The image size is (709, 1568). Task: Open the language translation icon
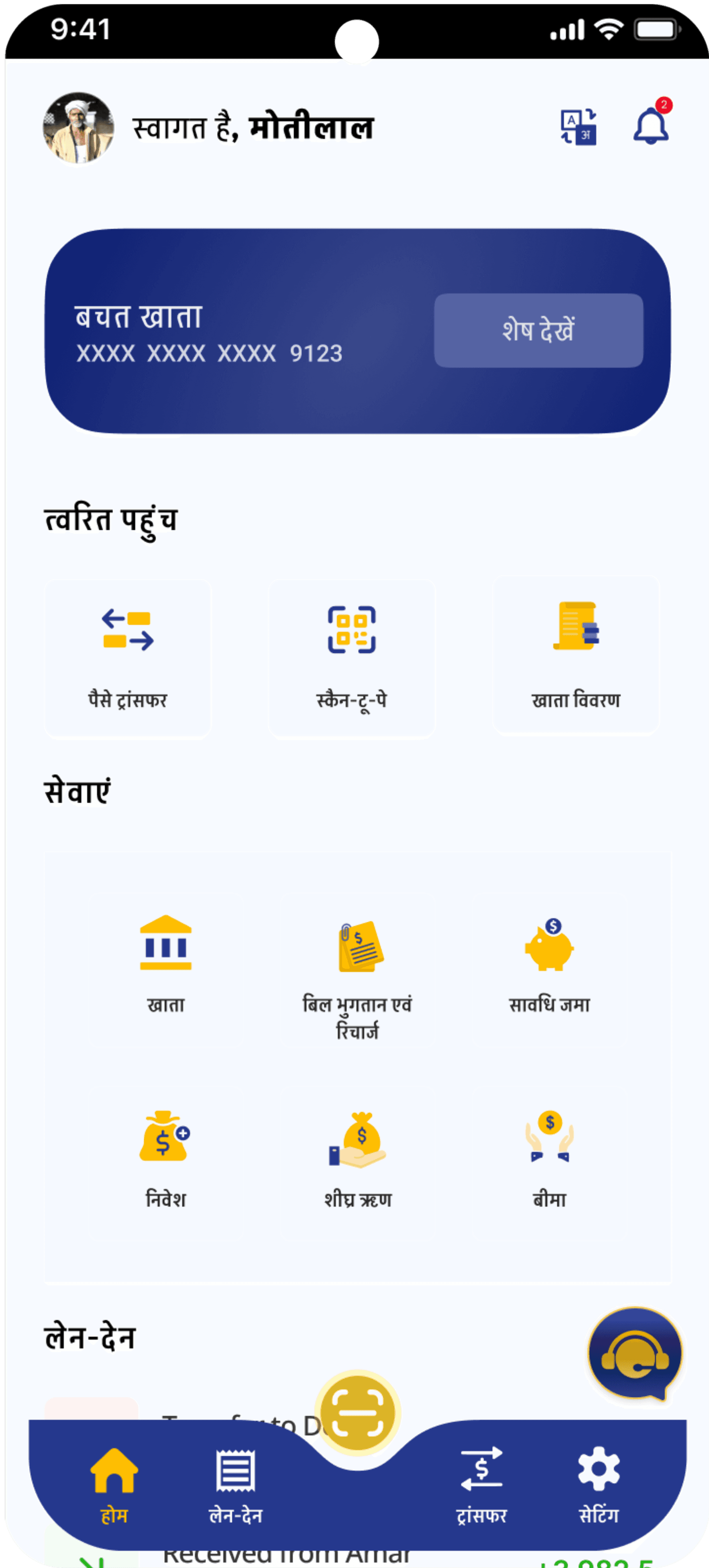[578, 126]
